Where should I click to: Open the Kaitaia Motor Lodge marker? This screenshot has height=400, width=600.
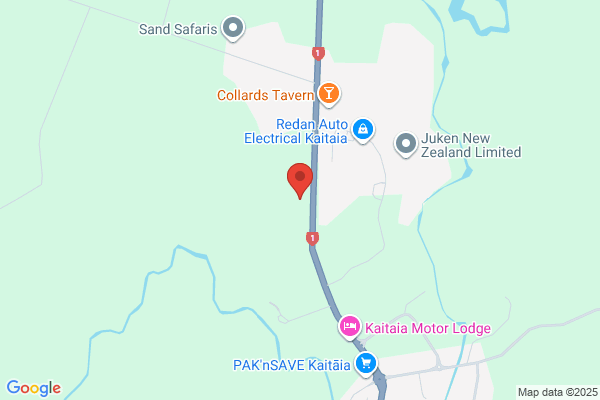tap(349, 327)
